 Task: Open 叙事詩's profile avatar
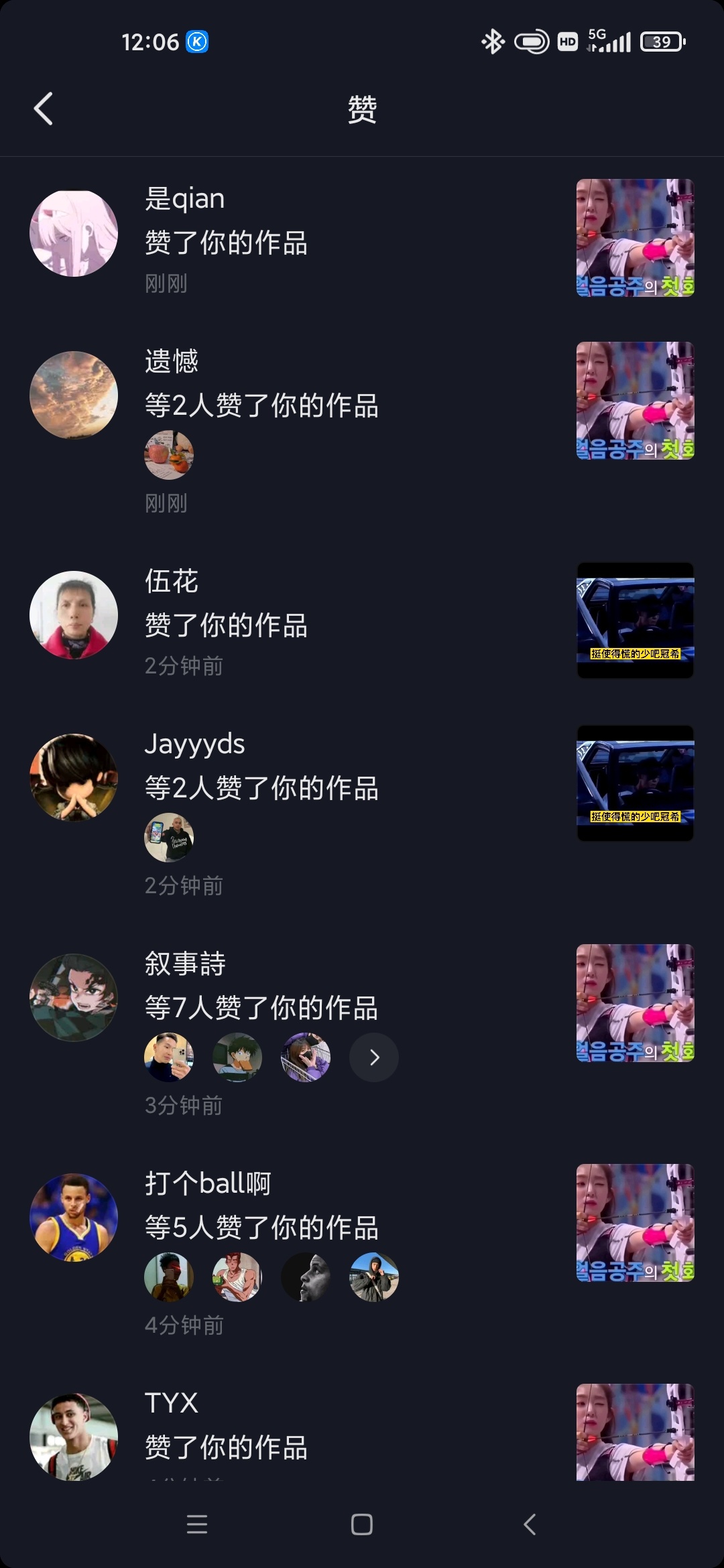point(74,997)
